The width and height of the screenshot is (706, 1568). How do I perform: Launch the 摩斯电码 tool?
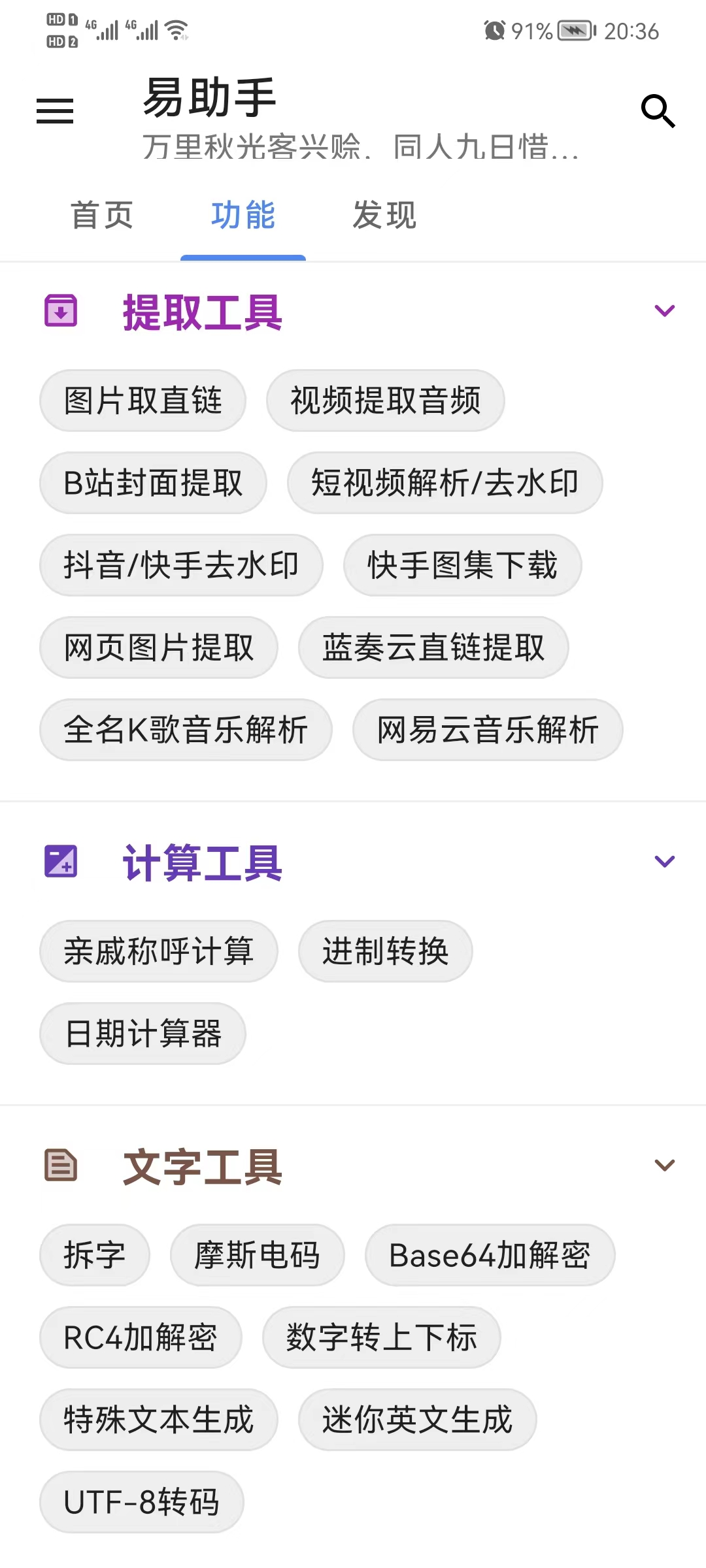tap(257, 1255)
